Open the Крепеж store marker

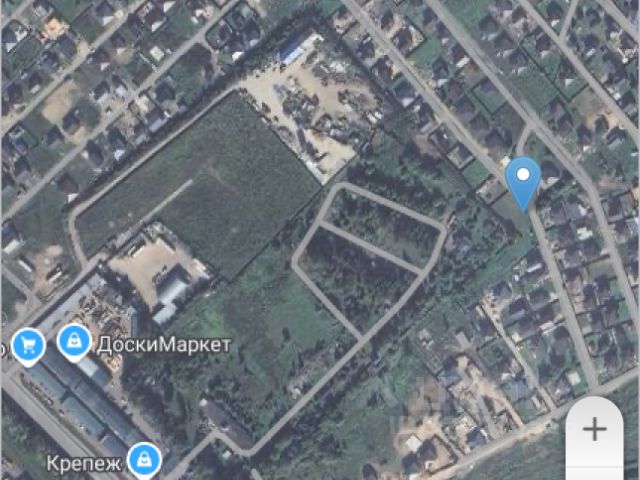(x=146, y=460)
